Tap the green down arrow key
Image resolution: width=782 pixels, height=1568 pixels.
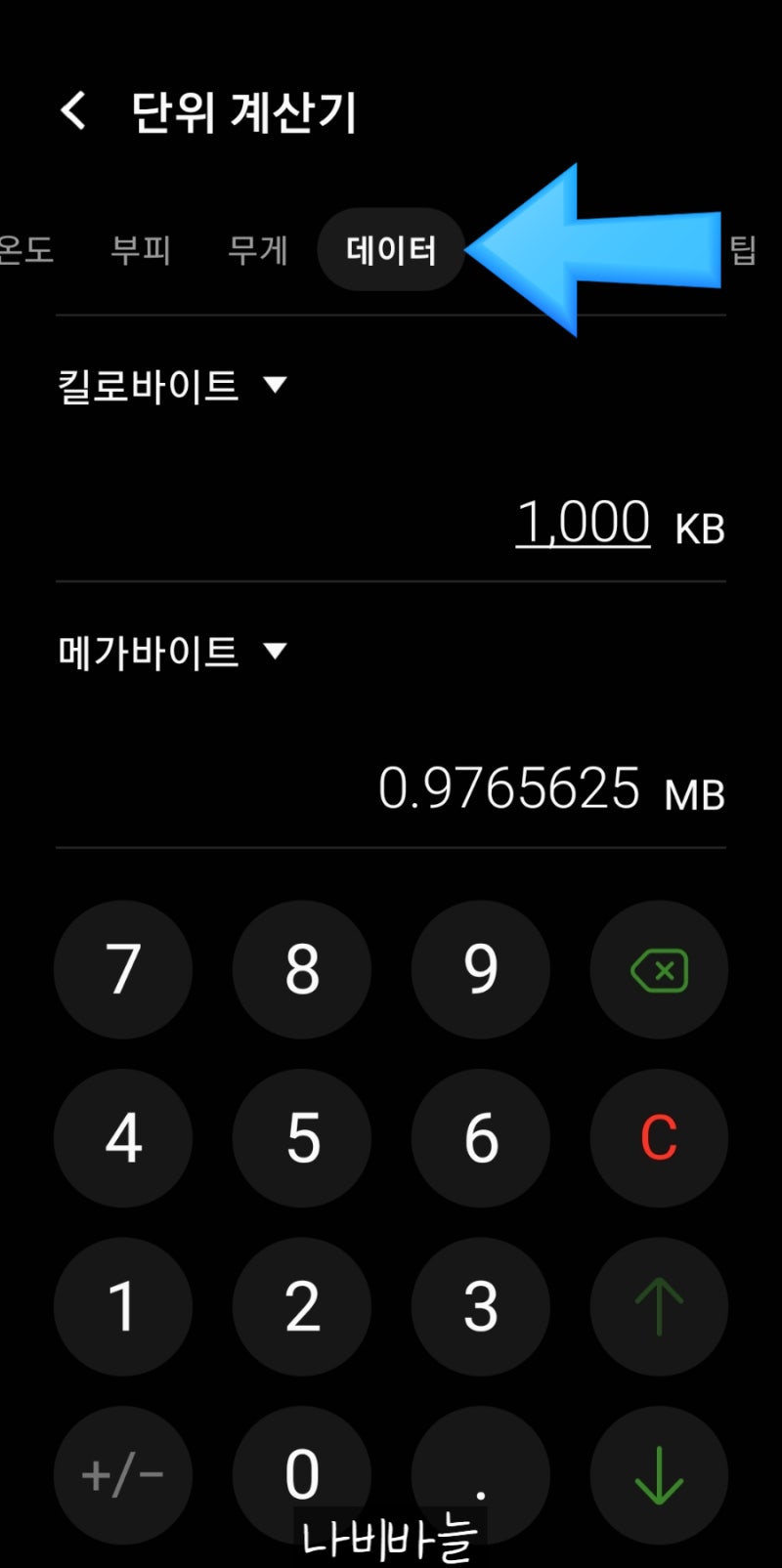660,1475
